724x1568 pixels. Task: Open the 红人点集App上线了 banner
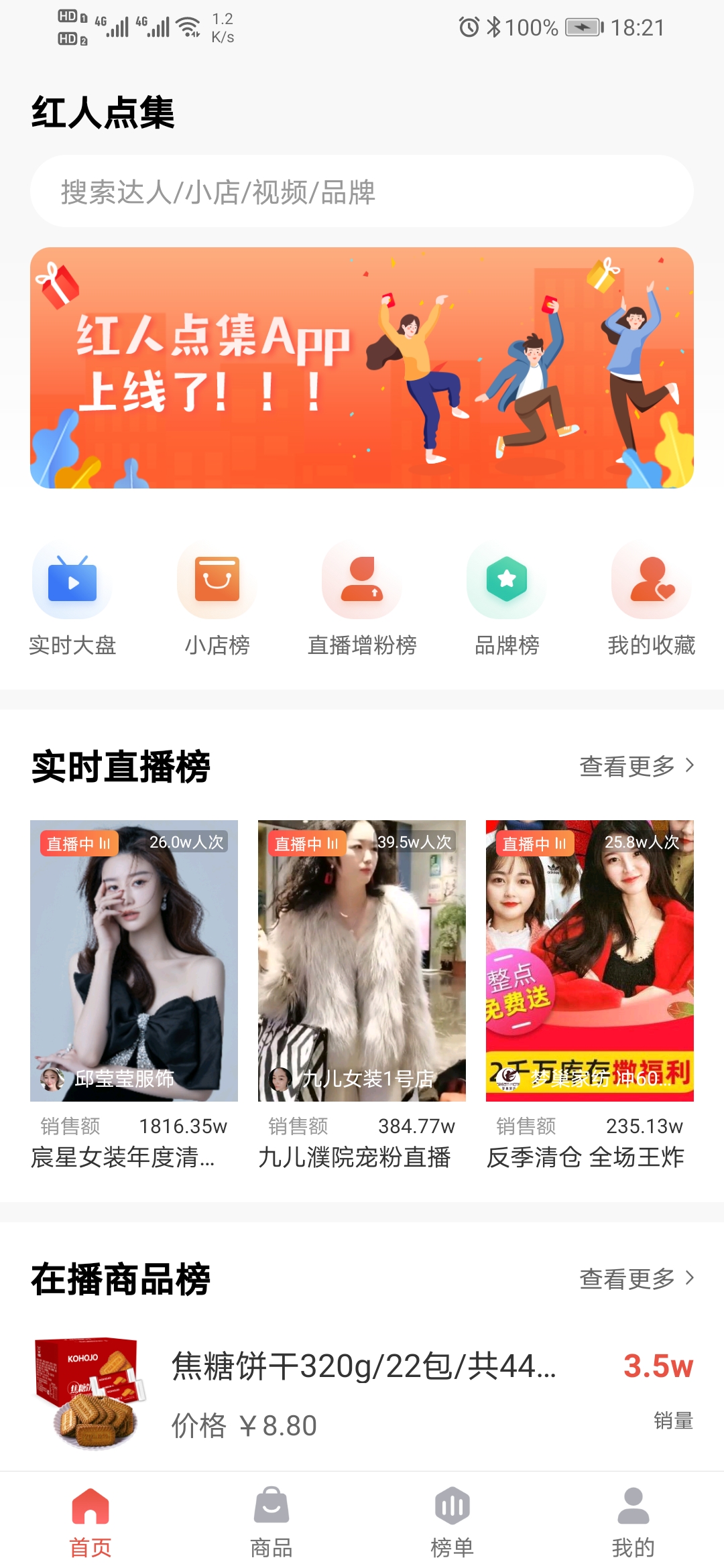[x=362, y=367]
